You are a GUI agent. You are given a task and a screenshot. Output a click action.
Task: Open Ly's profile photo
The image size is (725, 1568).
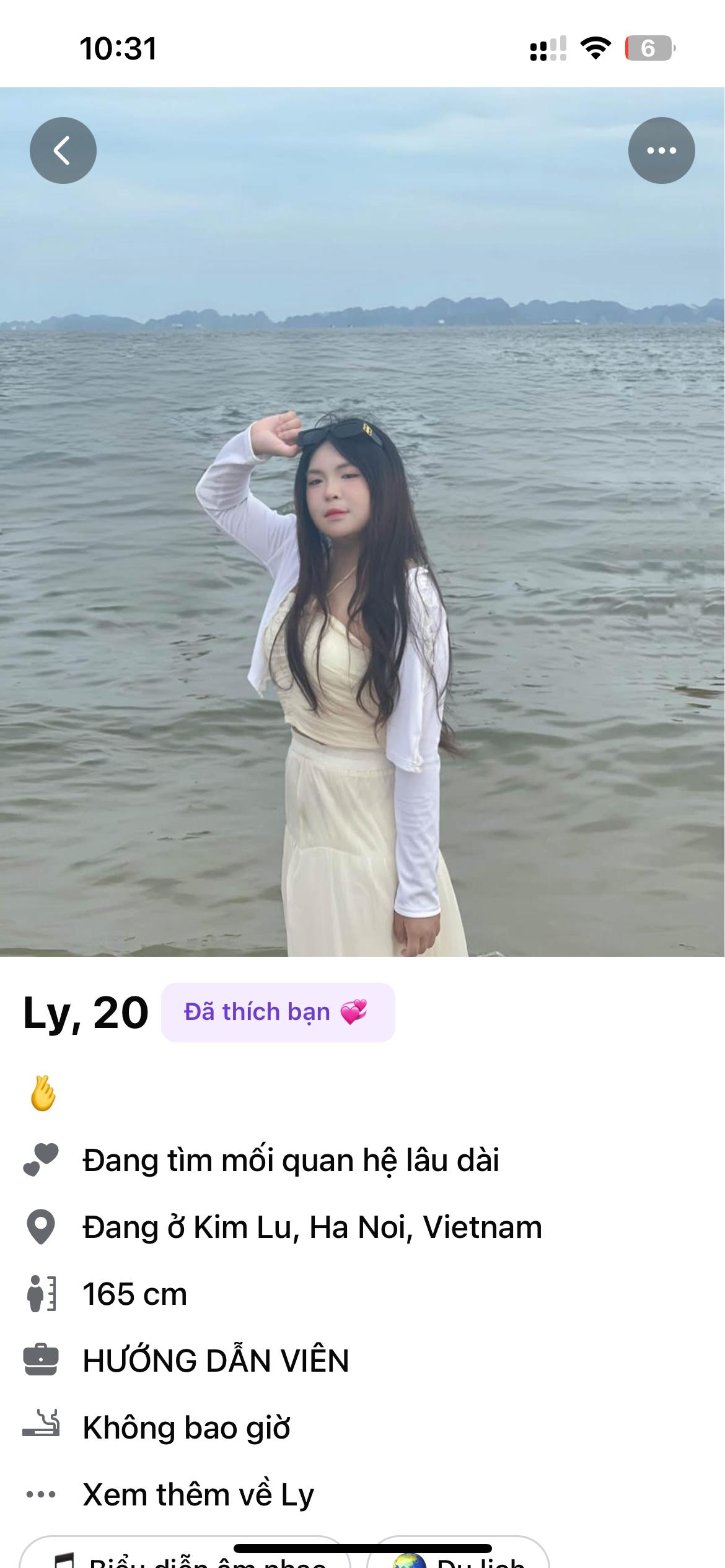point(362,557)
